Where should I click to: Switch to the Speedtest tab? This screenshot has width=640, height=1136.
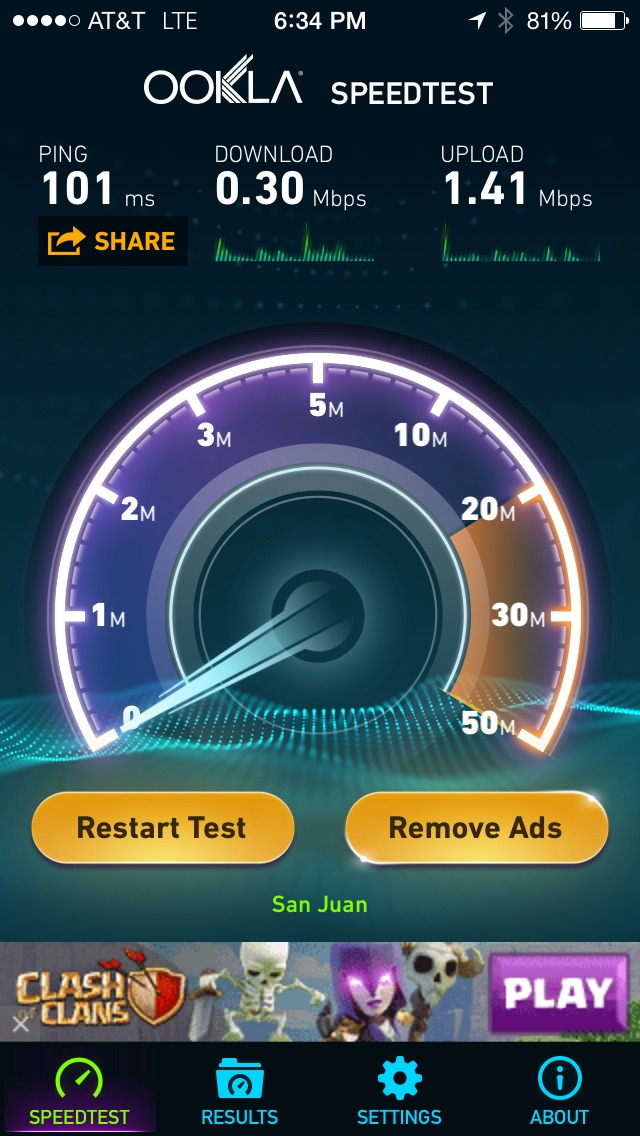(x=79, y=1092)
